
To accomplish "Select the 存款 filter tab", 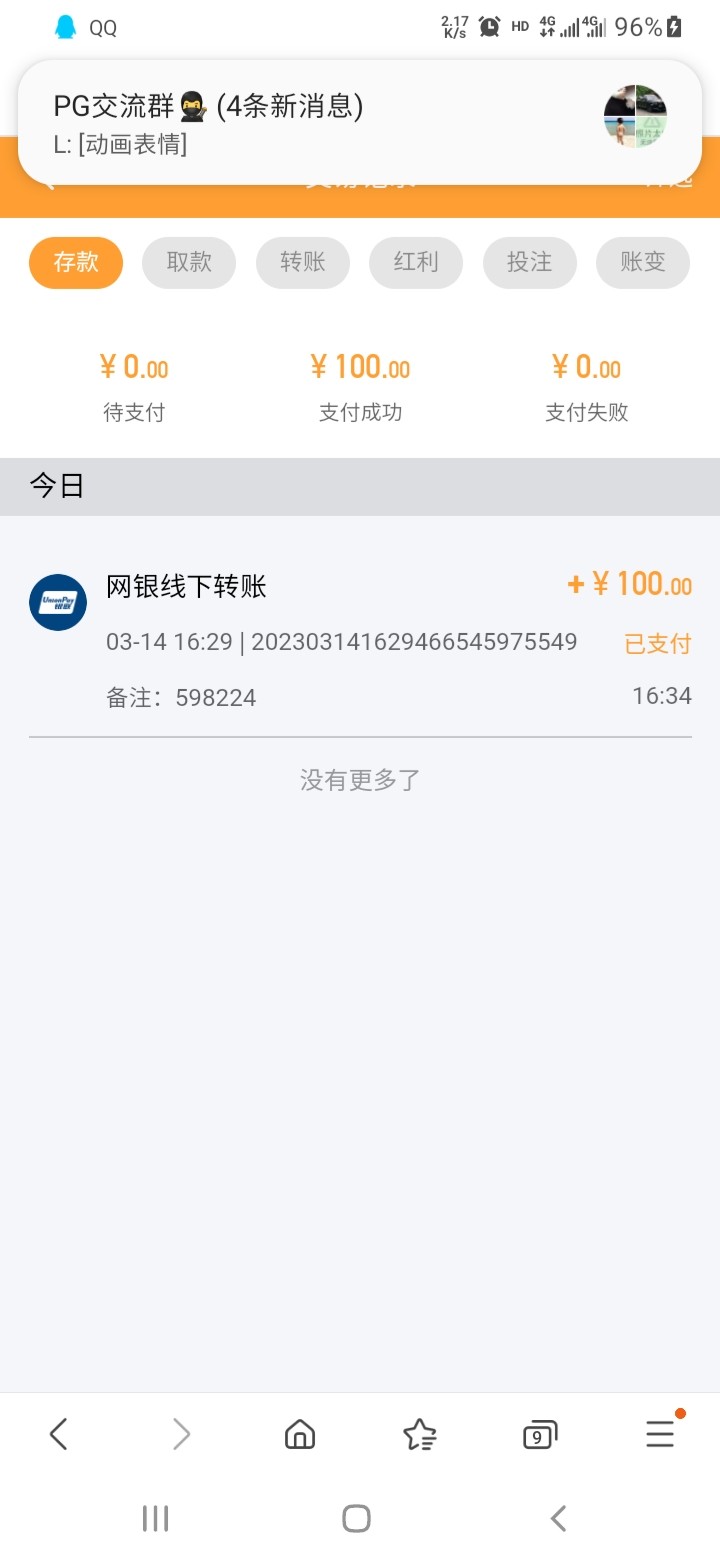I will click(x=74, y=262).
